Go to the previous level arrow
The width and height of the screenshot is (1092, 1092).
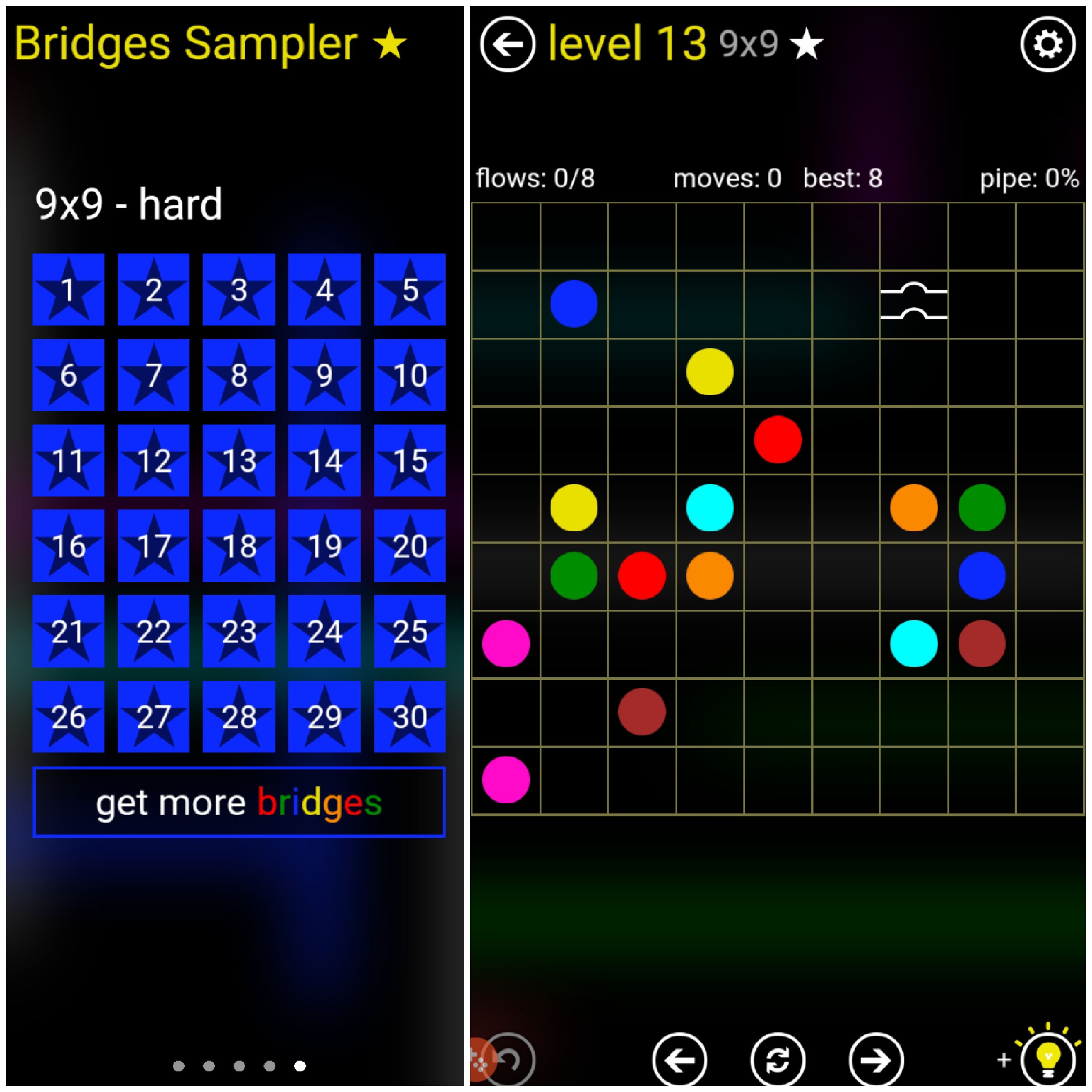[679, 1060]
